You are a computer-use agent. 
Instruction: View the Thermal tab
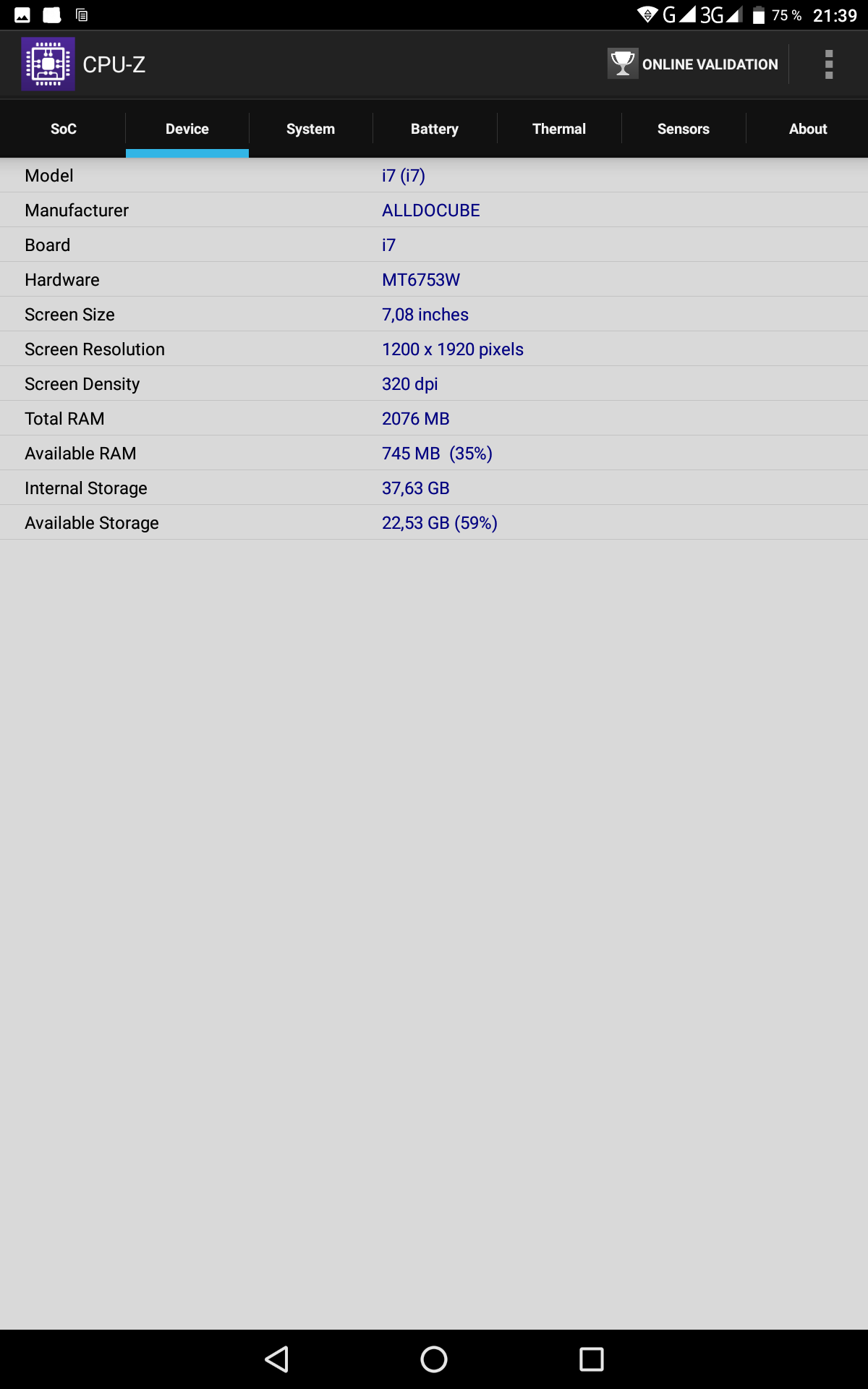(x=559, y=129)
